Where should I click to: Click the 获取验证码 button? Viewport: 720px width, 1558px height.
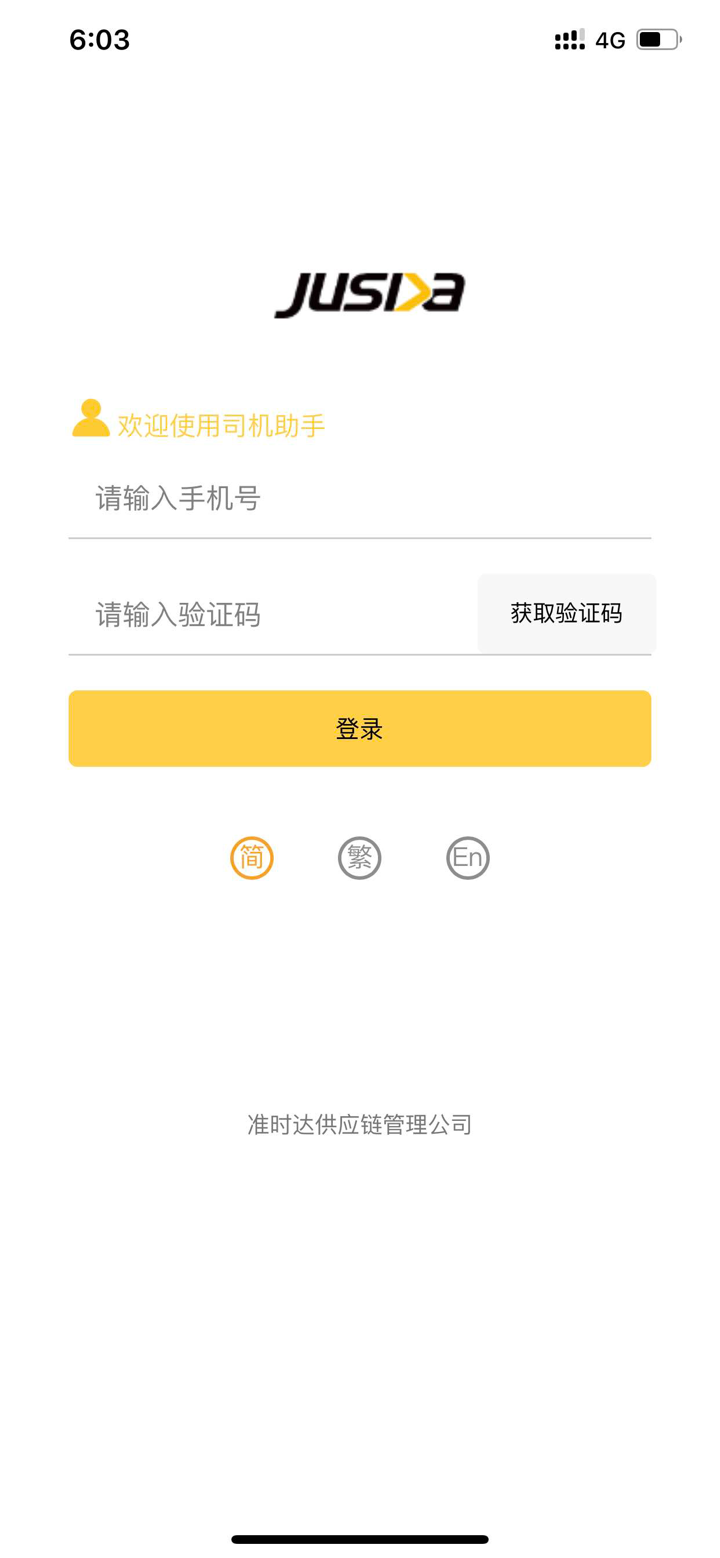click(x=566, y=613)
